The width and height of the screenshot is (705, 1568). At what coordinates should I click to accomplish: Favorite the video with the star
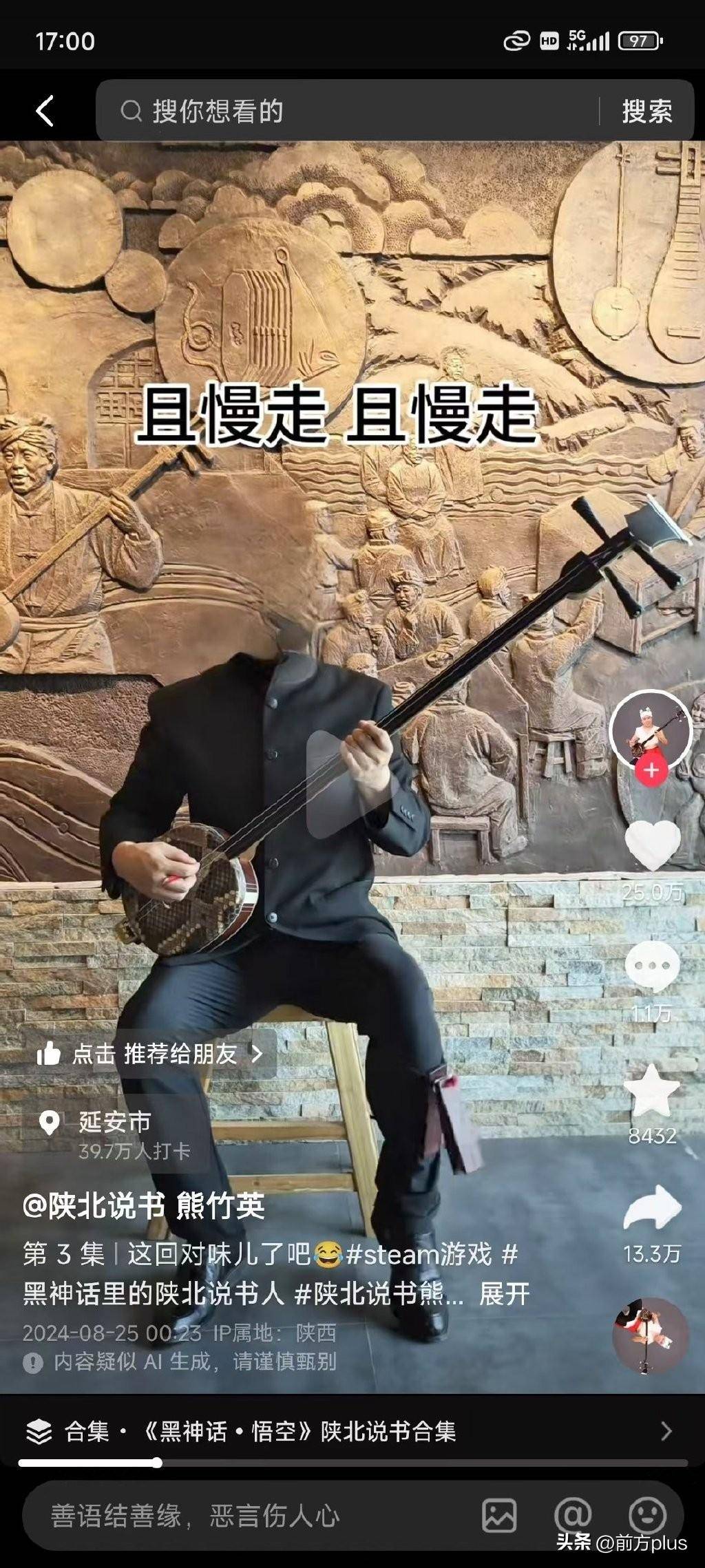[651, 1090]
